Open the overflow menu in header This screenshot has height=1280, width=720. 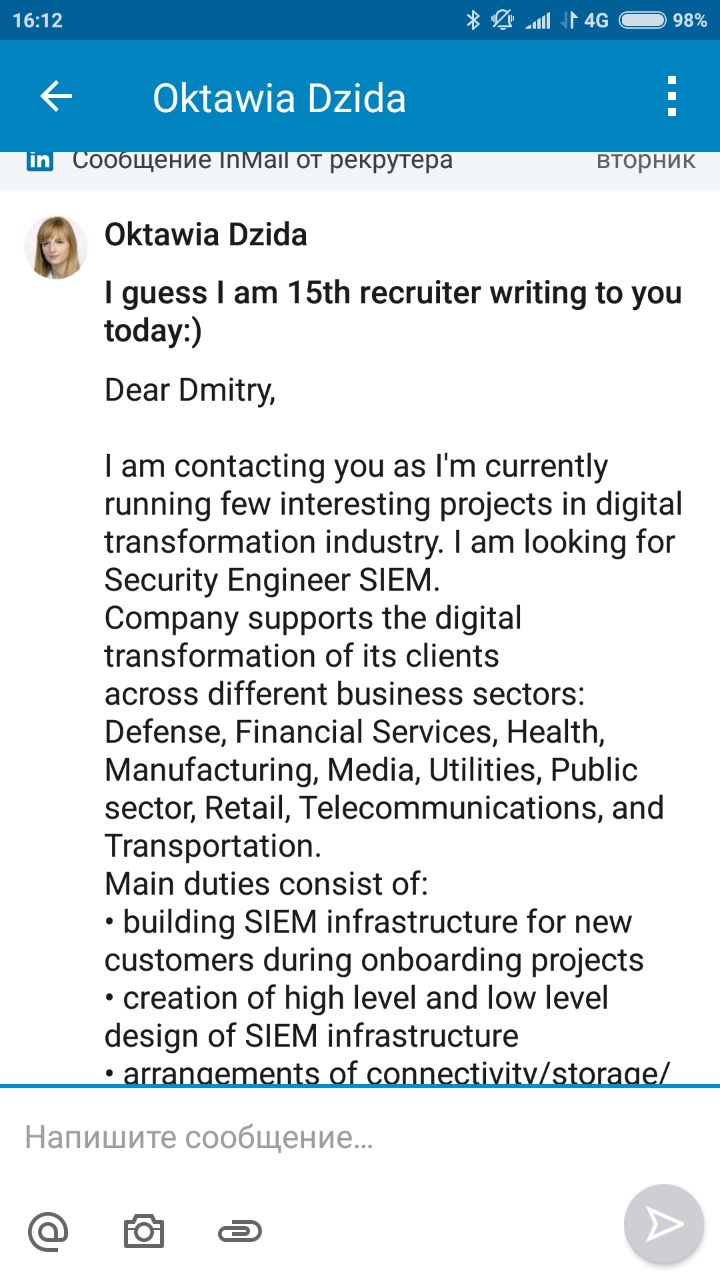[672, 97]
